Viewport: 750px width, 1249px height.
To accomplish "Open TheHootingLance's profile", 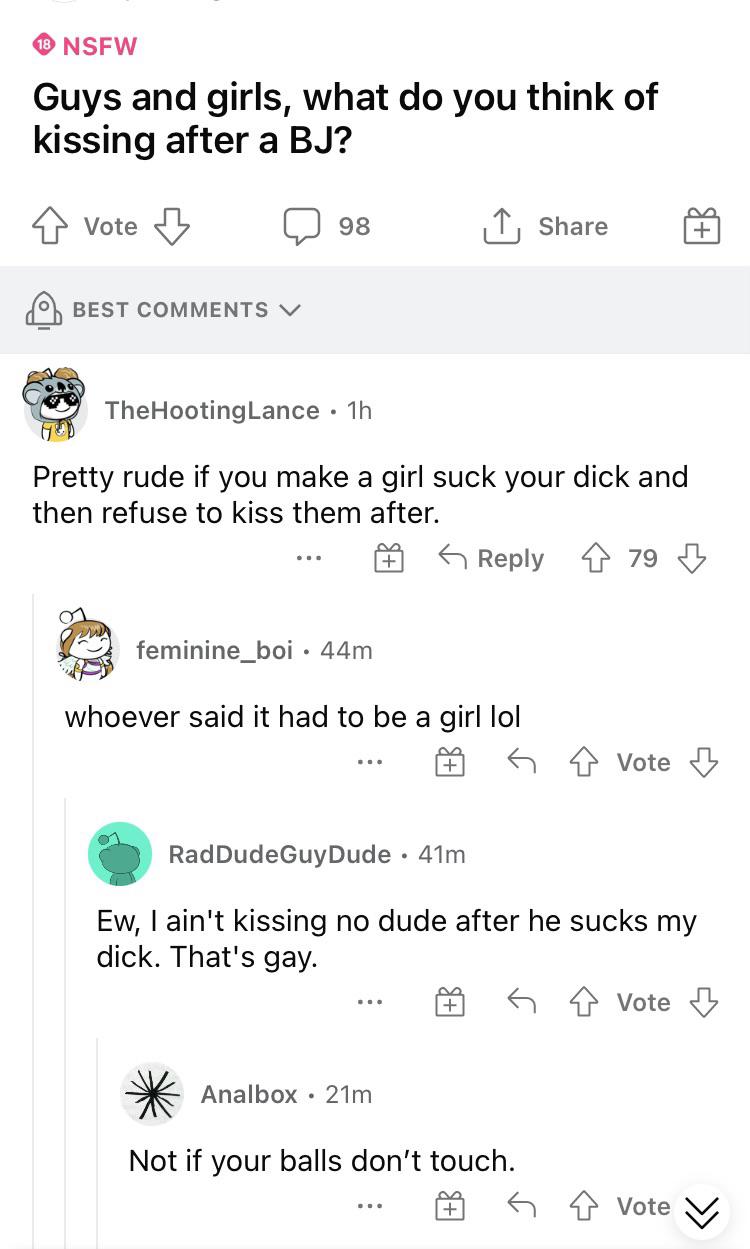I will pos(211,410).
